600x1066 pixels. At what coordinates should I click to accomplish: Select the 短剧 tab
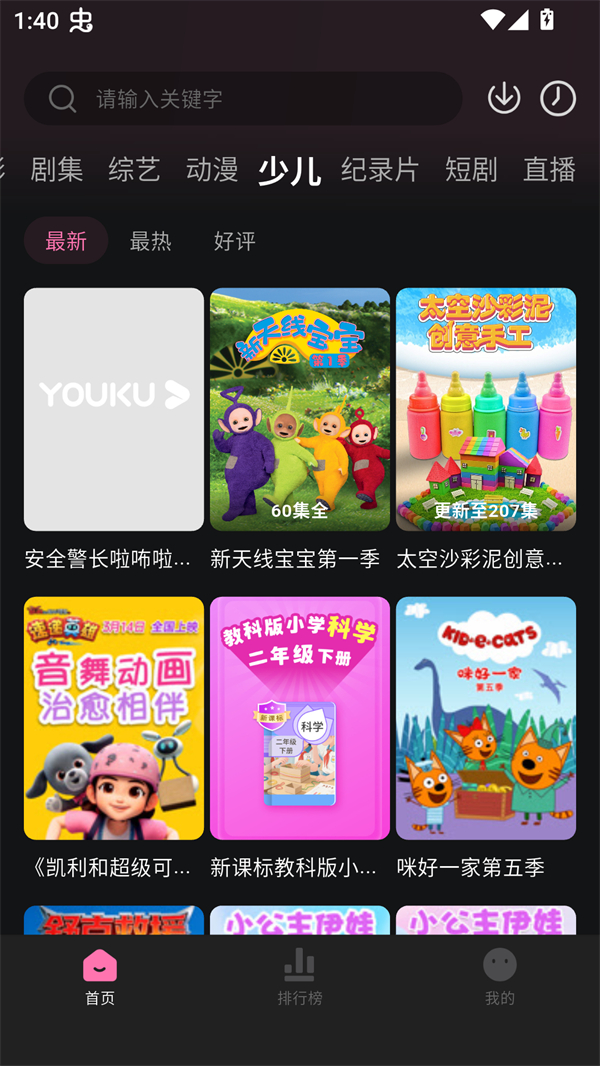[x=471, y=170]
